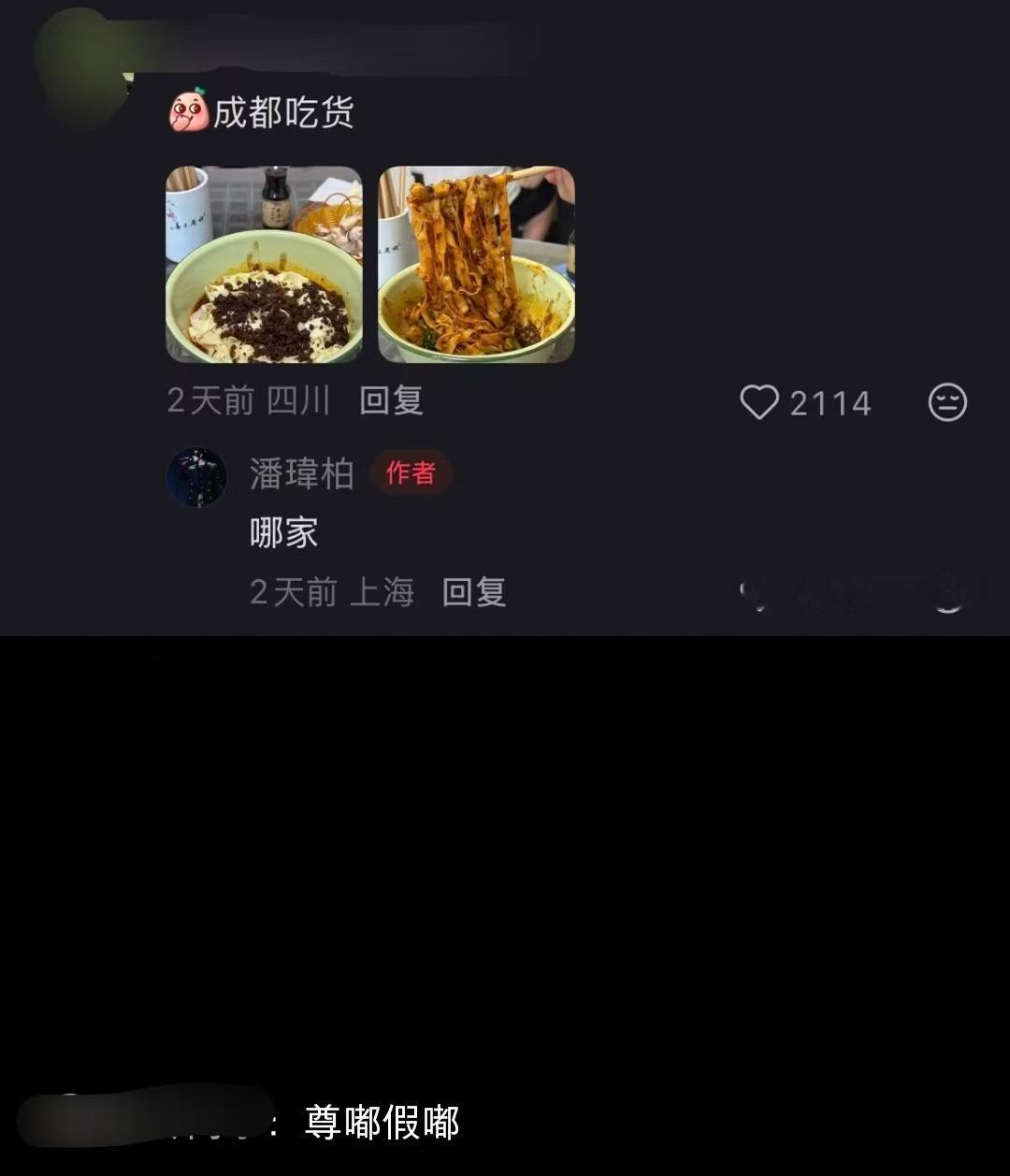Open the noodle-lifting photo thumbnail
This screenshot has width=1010, height=1176.
point(477,262)
